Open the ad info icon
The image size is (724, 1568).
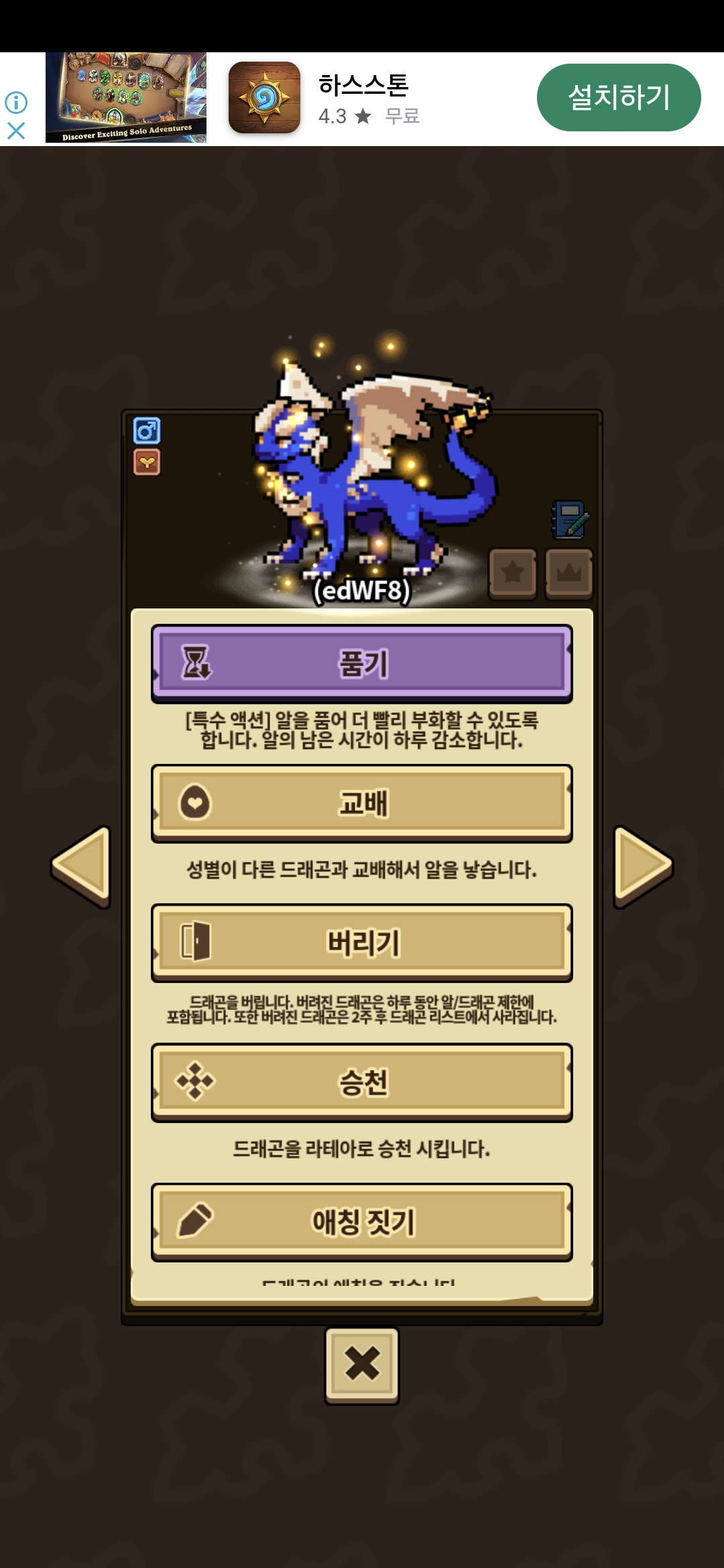[16, 103]
